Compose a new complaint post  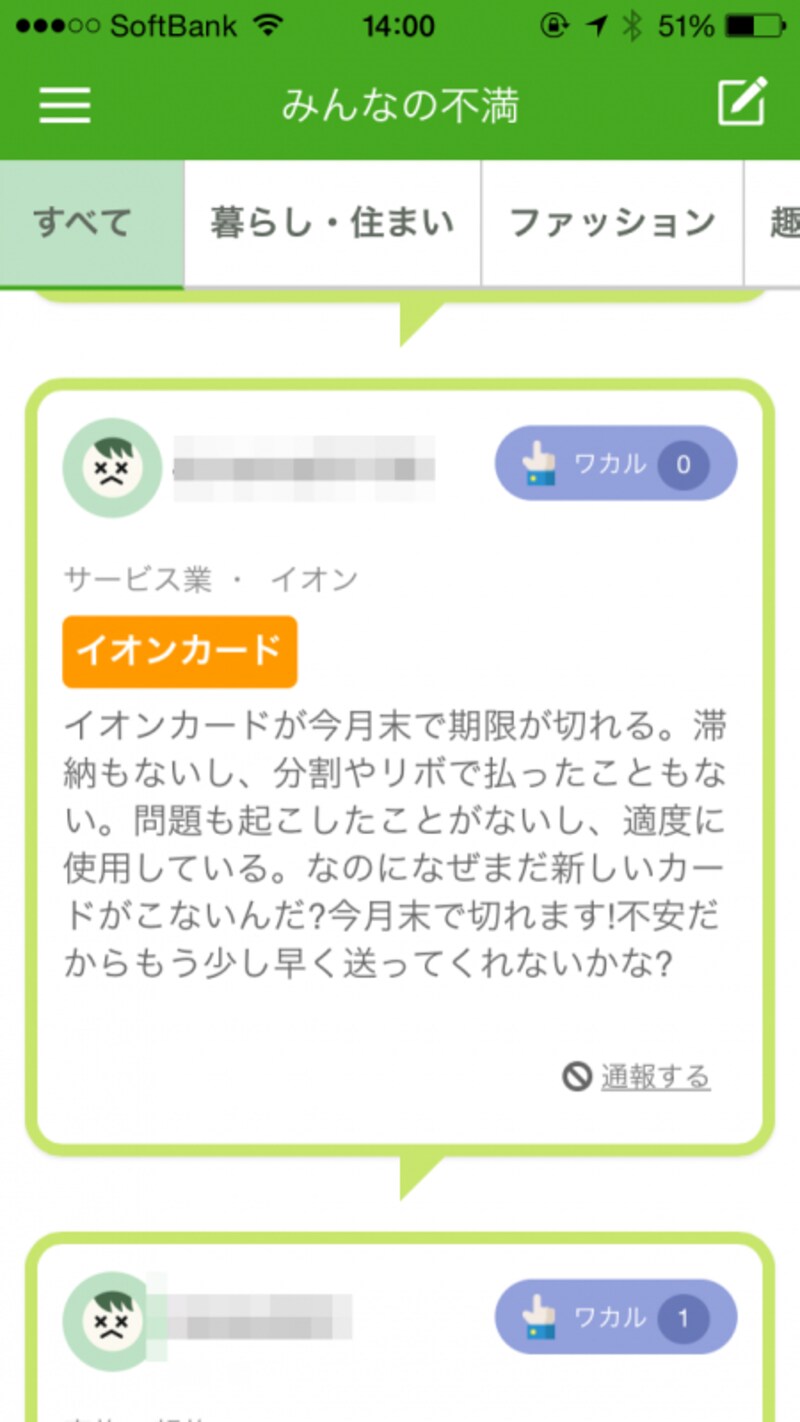[x=742, y=102]
